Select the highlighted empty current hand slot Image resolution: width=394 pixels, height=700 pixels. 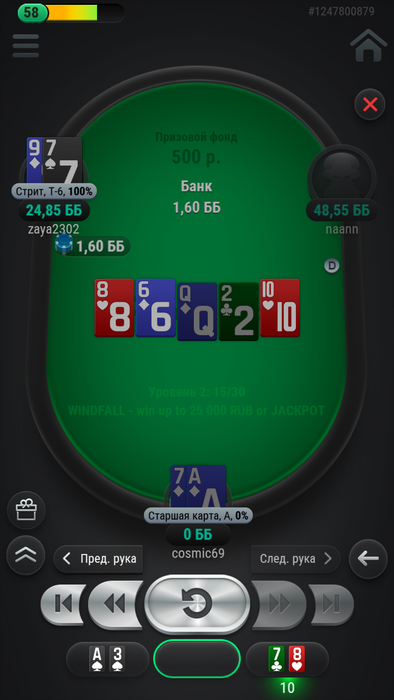tap(197, 659)
